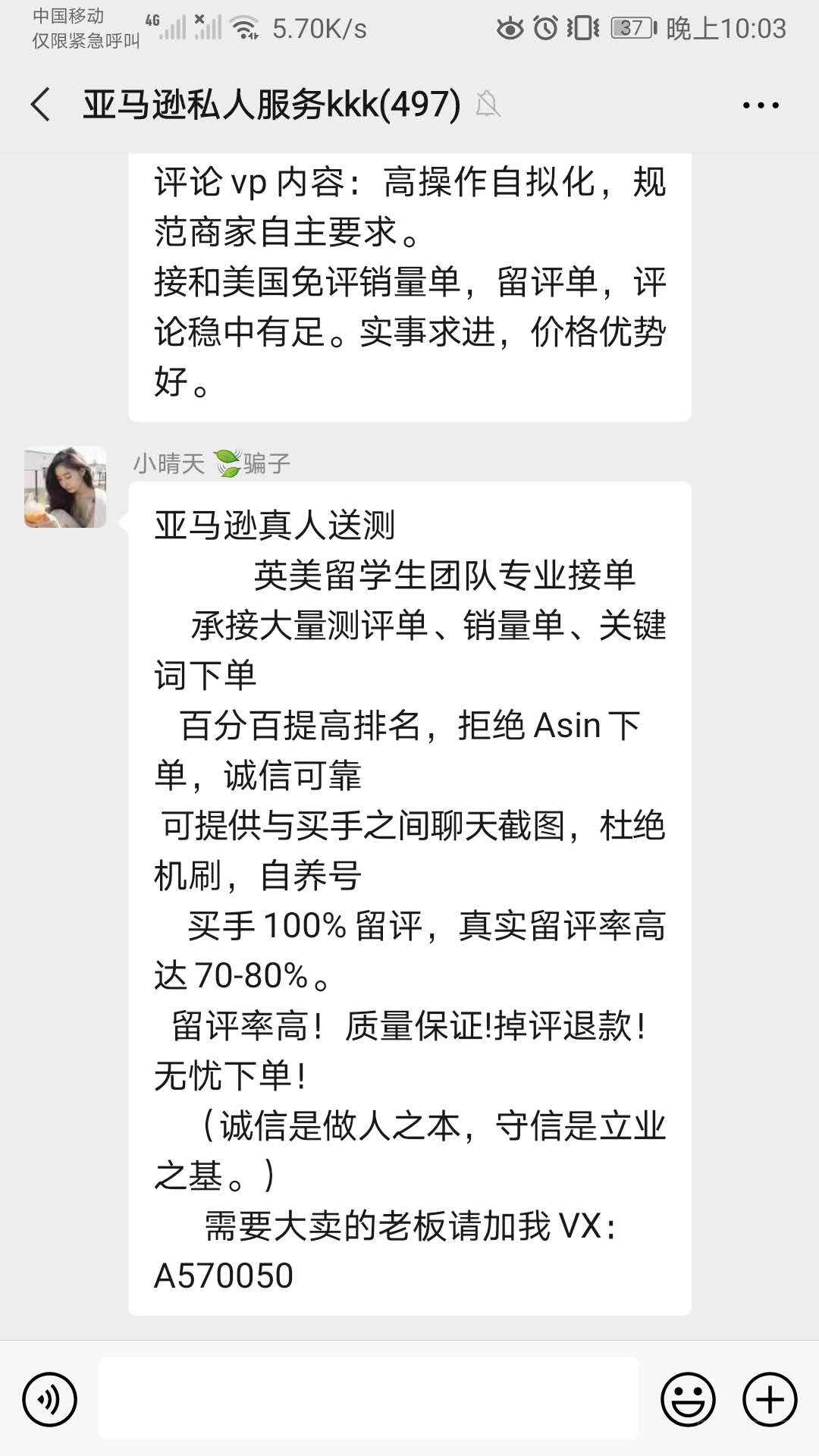Image resolution: width=819 pixels, height=1456 pixels.
Task: Go back from the group chat
Action: click(41, 105)
